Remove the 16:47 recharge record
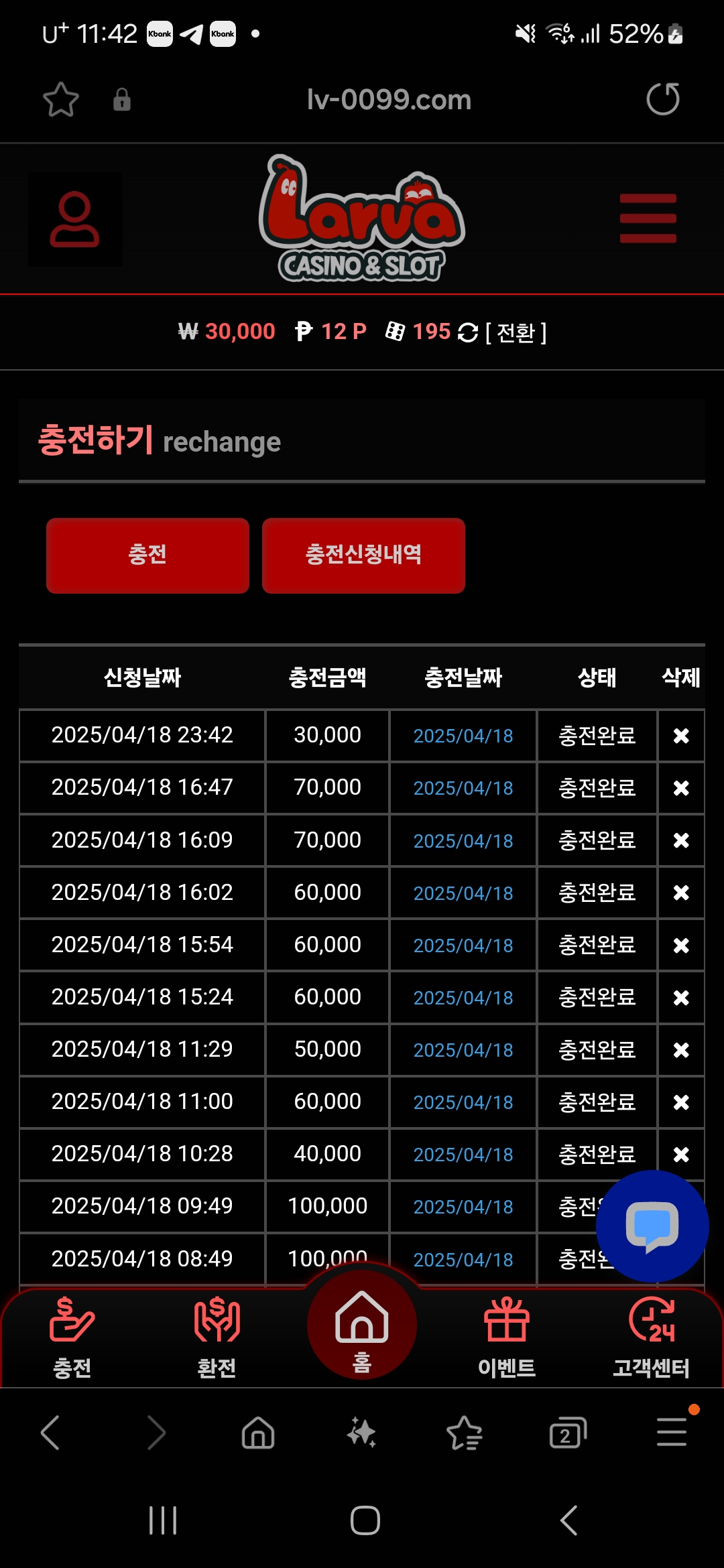 click(x=681, y=788)
